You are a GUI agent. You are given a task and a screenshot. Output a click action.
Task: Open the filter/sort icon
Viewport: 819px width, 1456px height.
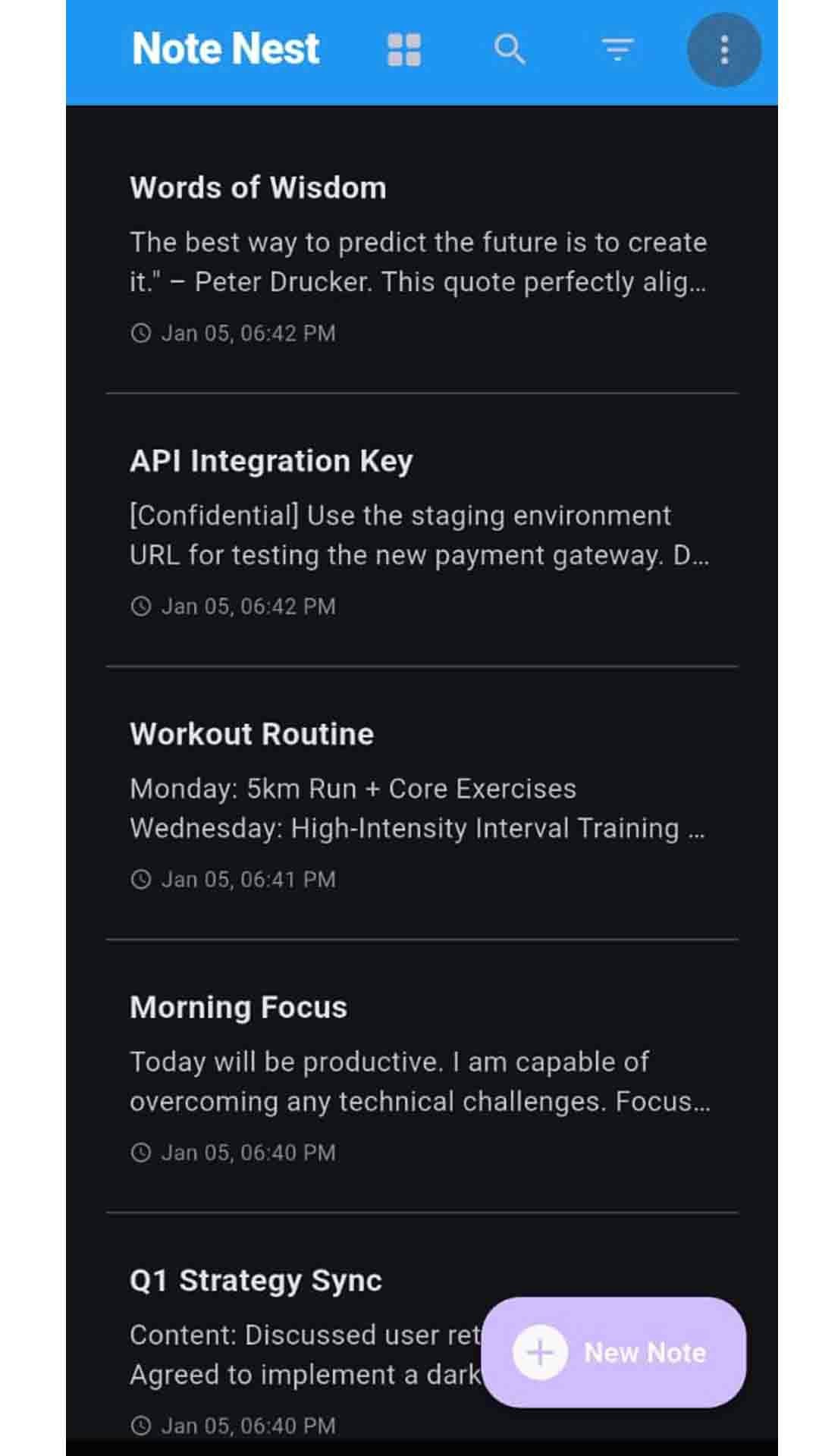click(x=617, y=48)
